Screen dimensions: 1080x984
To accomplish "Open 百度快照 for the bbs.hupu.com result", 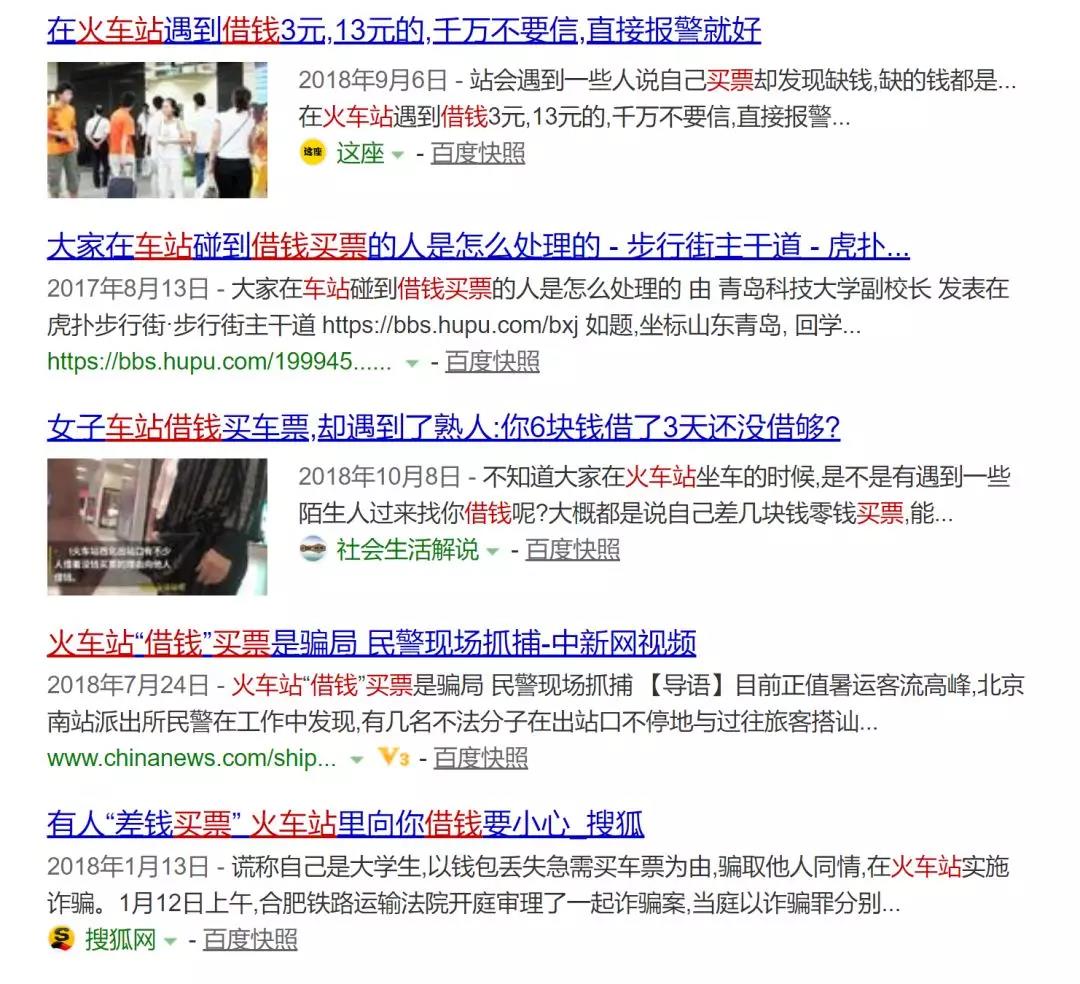I will coord(492,362).
